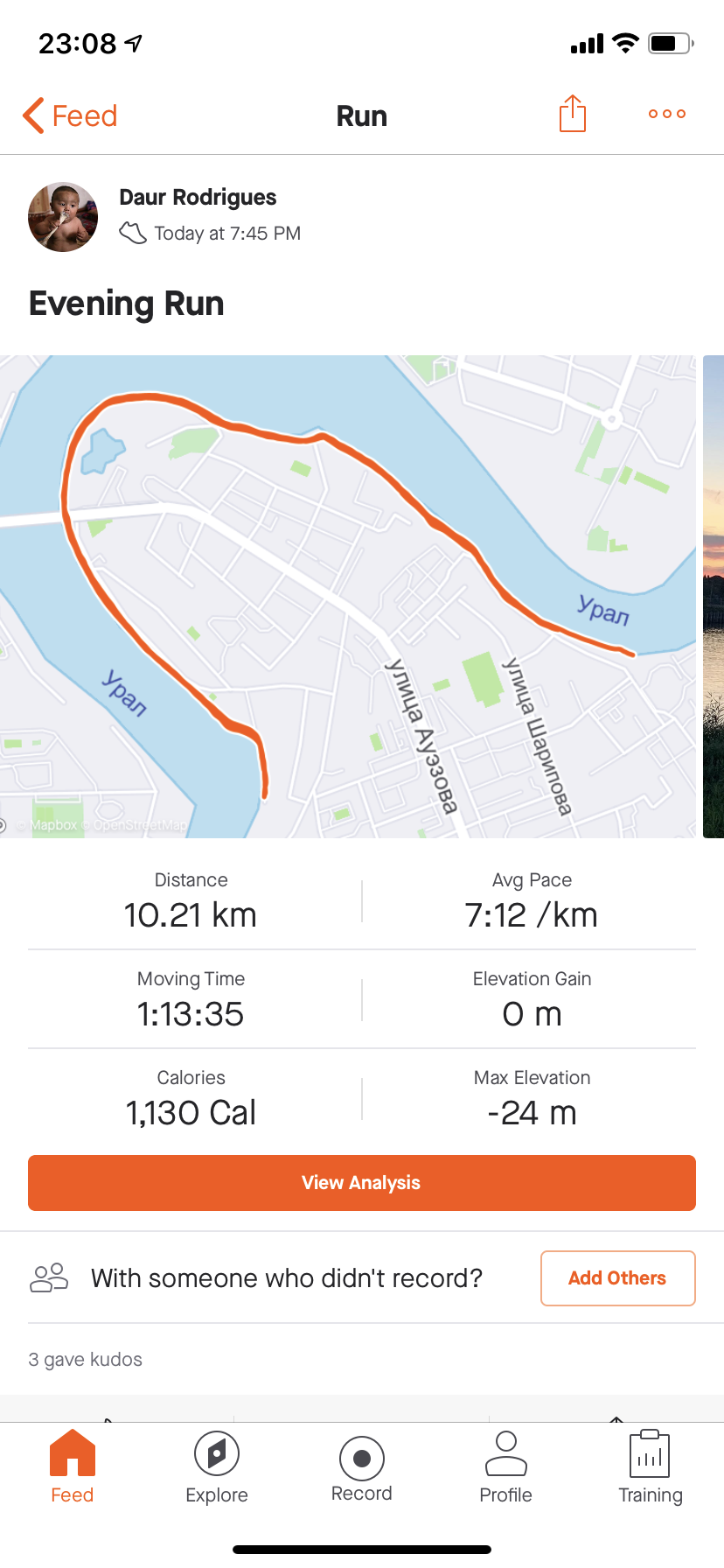Open Daur Rodrigues' profile picture
Screen dimensions: 724x1568
(63, 217)
